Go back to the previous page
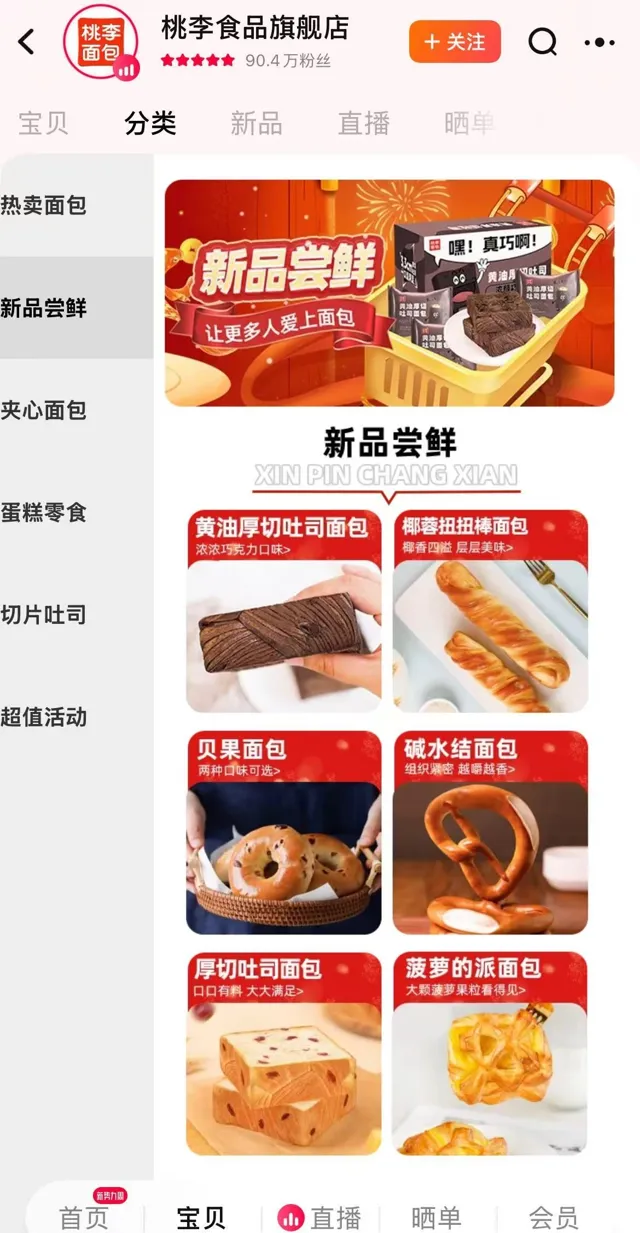The width and height of the screenshot is (640, 1233). pos(27,42)
